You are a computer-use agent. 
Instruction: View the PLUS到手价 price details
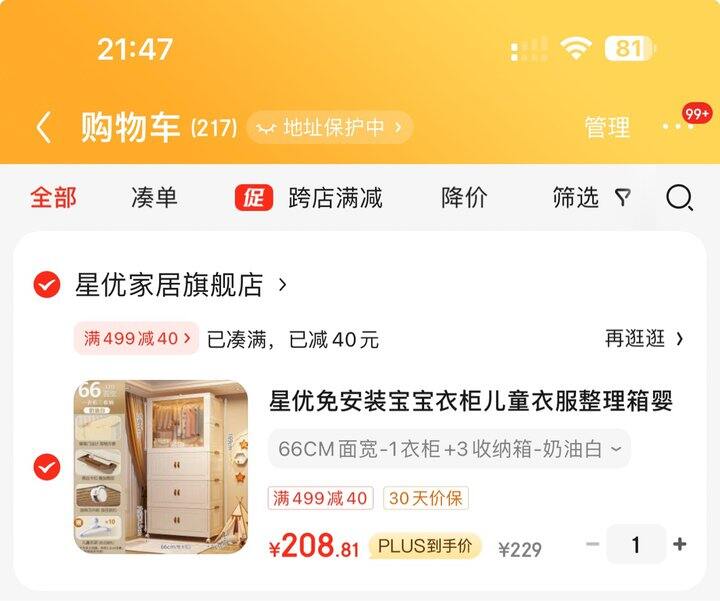[x=424, y=546]
